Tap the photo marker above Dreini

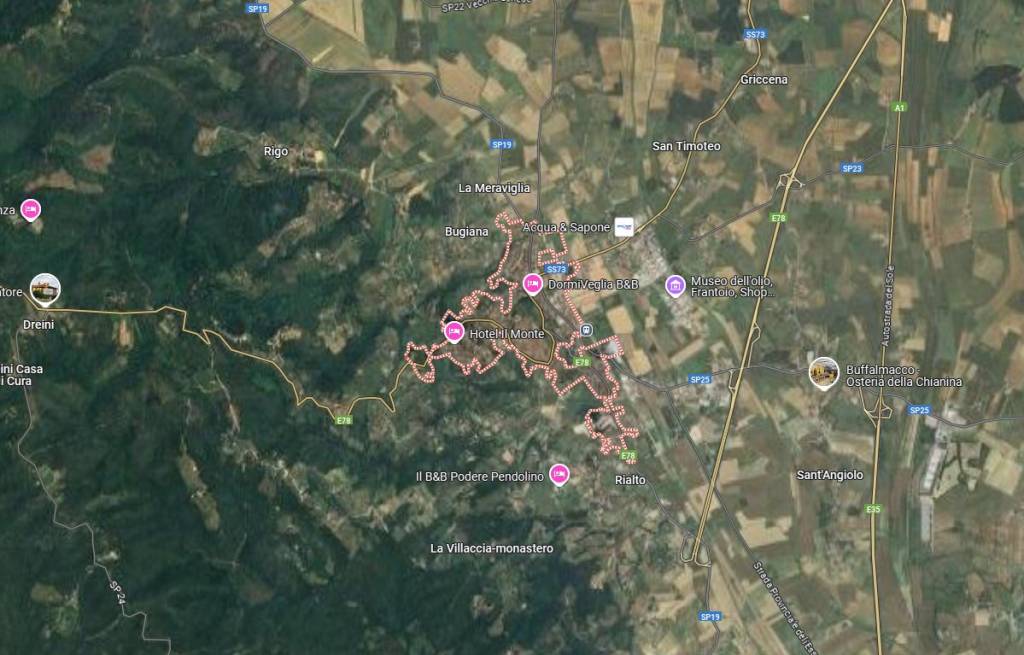(x=44, y=290)
